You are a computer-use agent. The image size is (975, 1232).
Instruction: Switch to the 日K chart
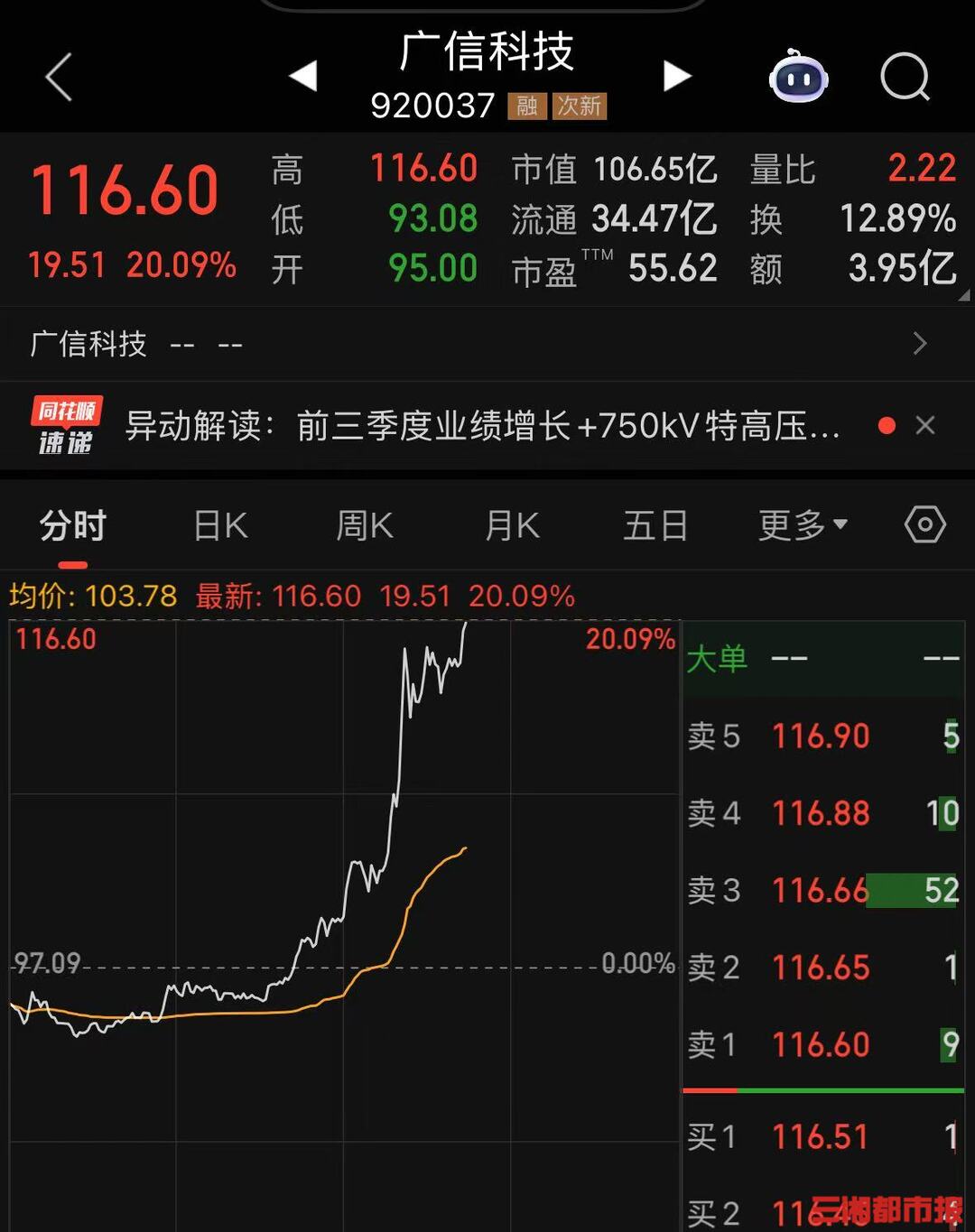(x=221, y=525)
